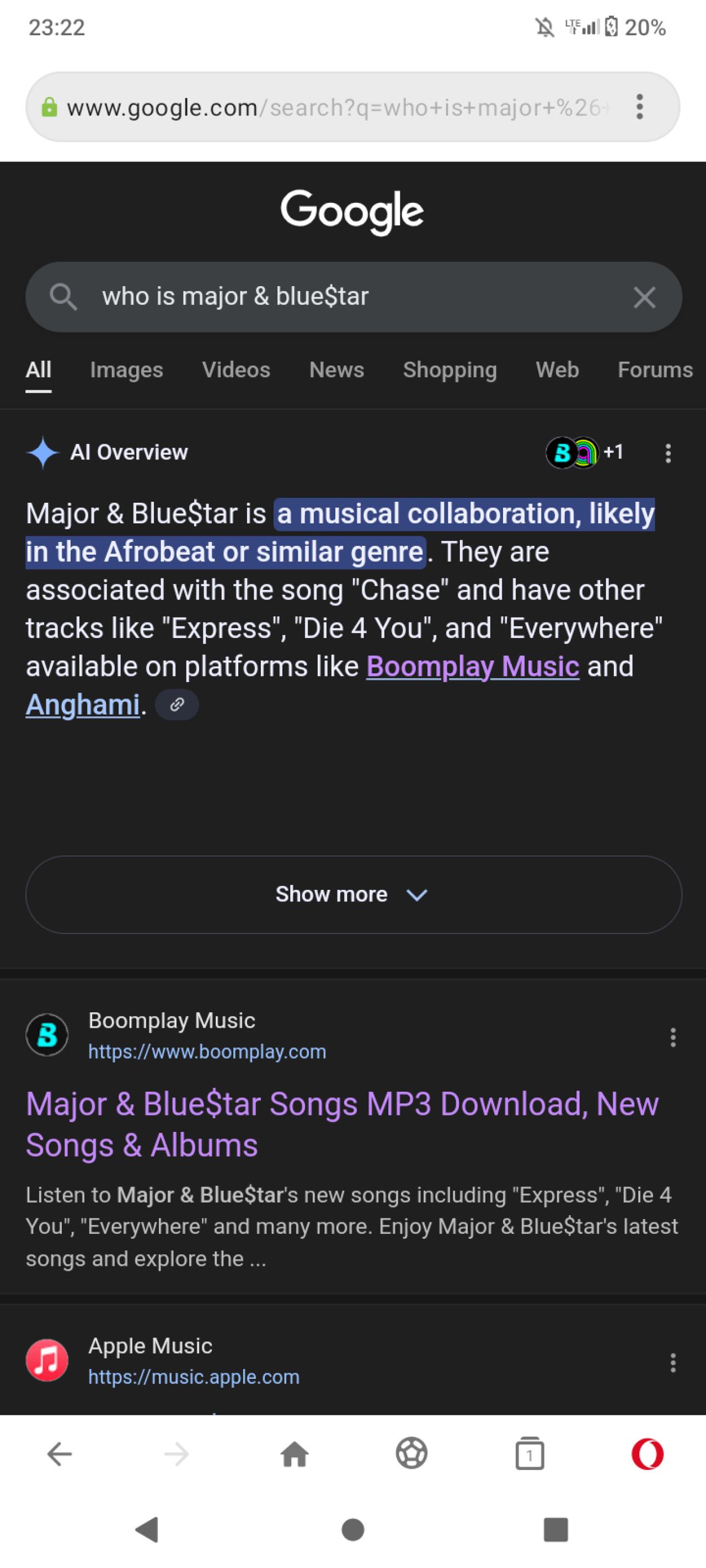
Task: Open the browser overflow menu in address bar
Action: (x=639, y=107)
